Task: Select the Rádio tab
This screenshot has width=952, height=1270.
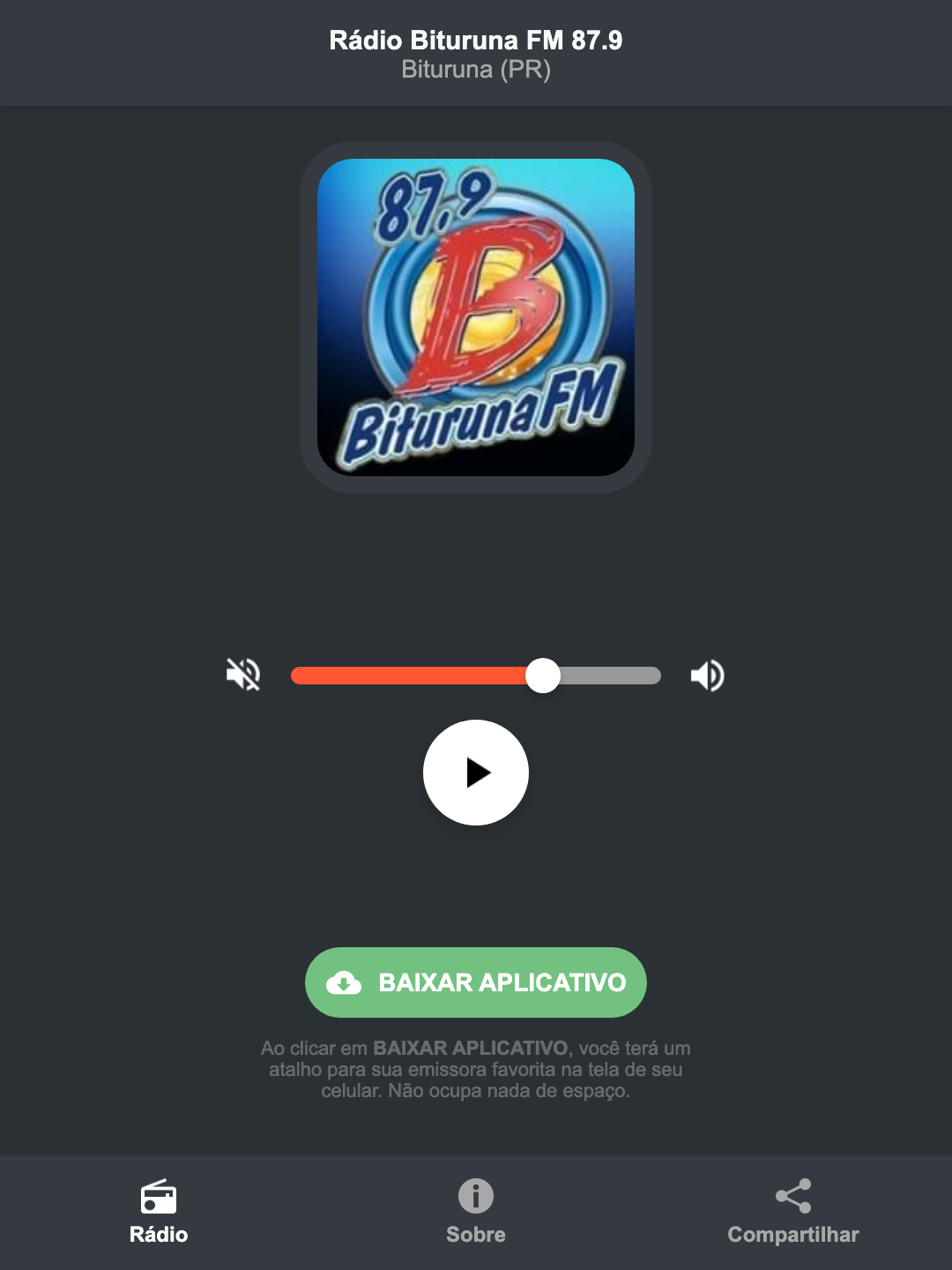Action: (x=159, y=1213)
